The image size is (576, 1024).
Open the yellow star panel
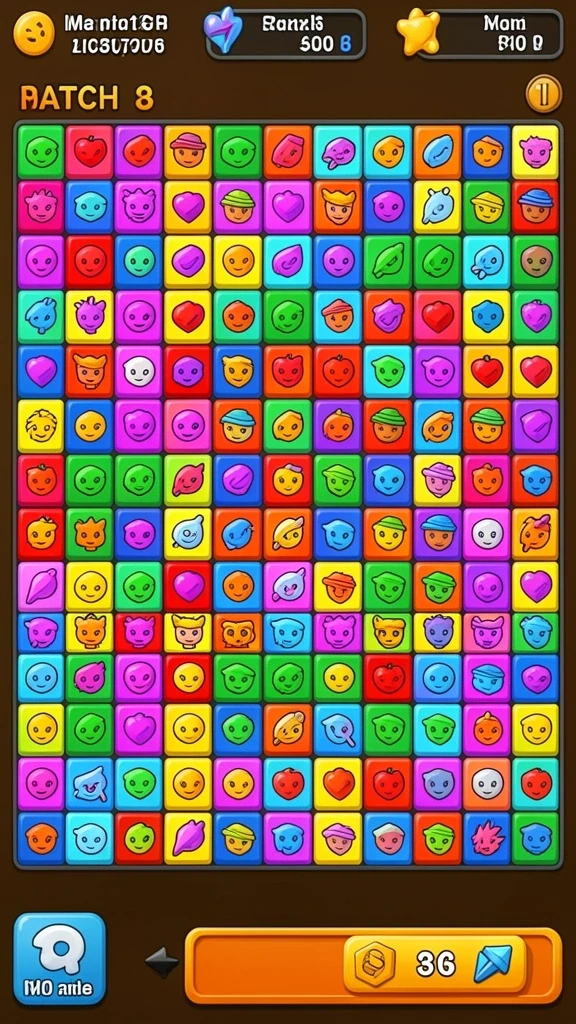tap(480, 34)
